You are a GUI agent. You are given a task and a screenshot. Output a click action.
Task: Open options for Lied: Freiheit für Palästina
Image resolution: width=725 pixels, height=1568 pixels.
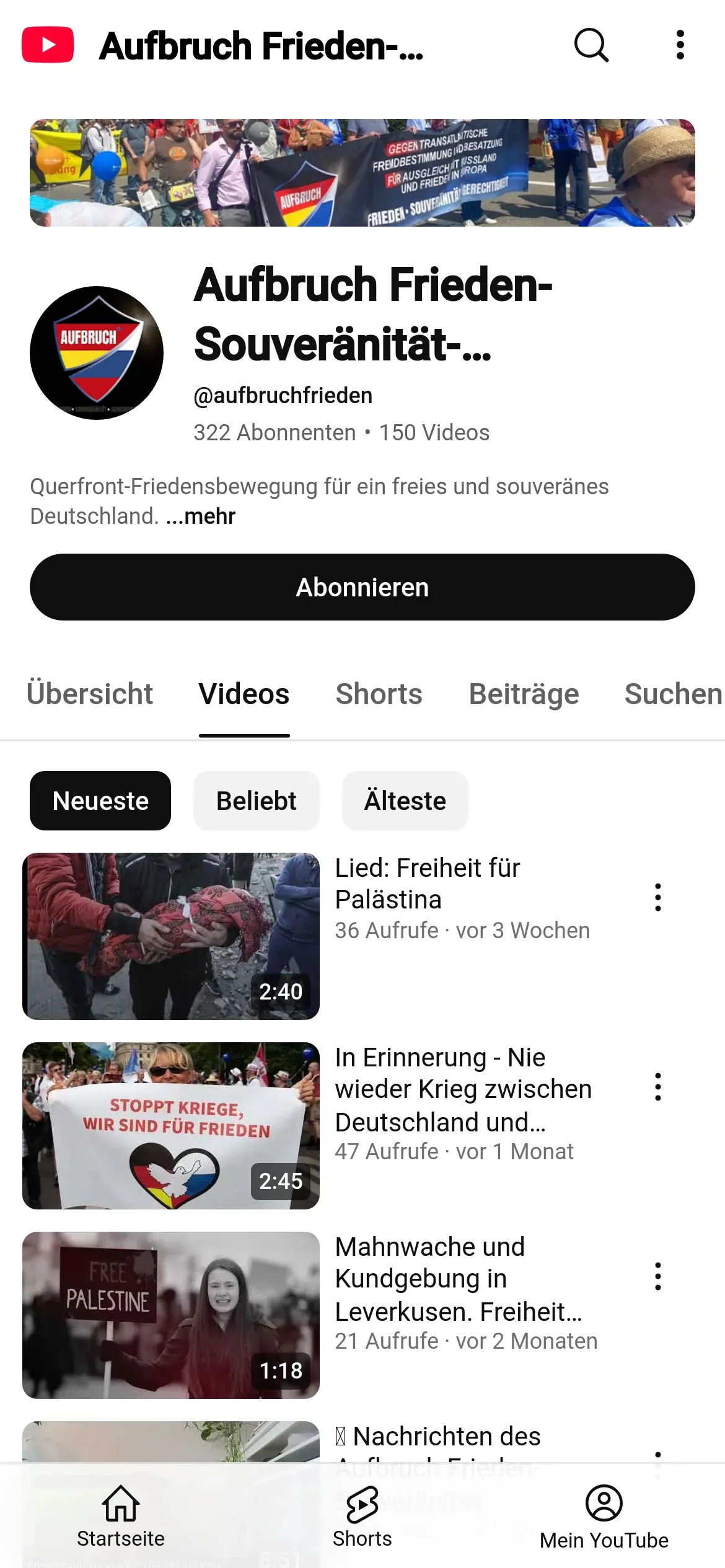coord(658,897)
